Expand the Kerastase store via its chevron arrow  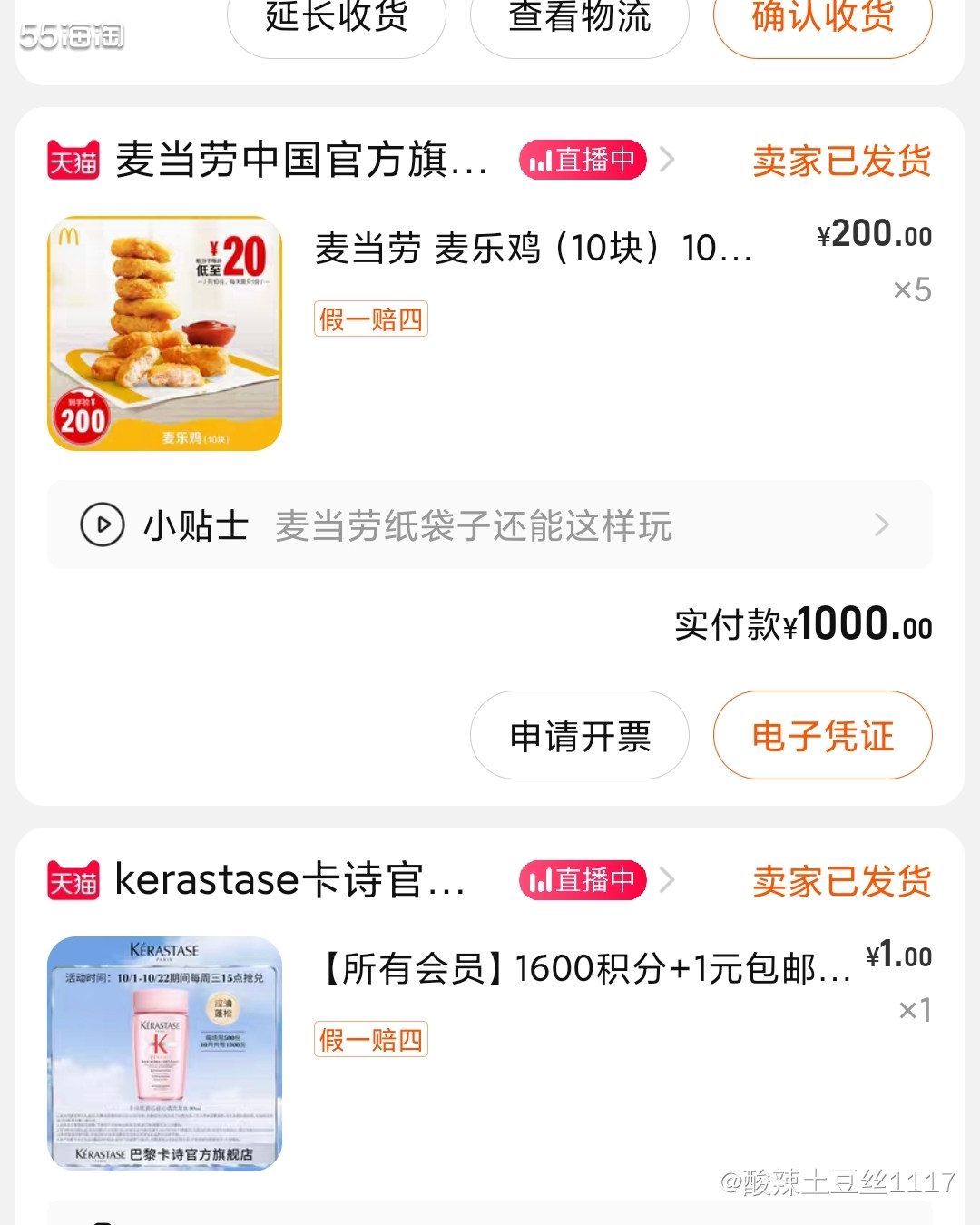pos(669,880)
